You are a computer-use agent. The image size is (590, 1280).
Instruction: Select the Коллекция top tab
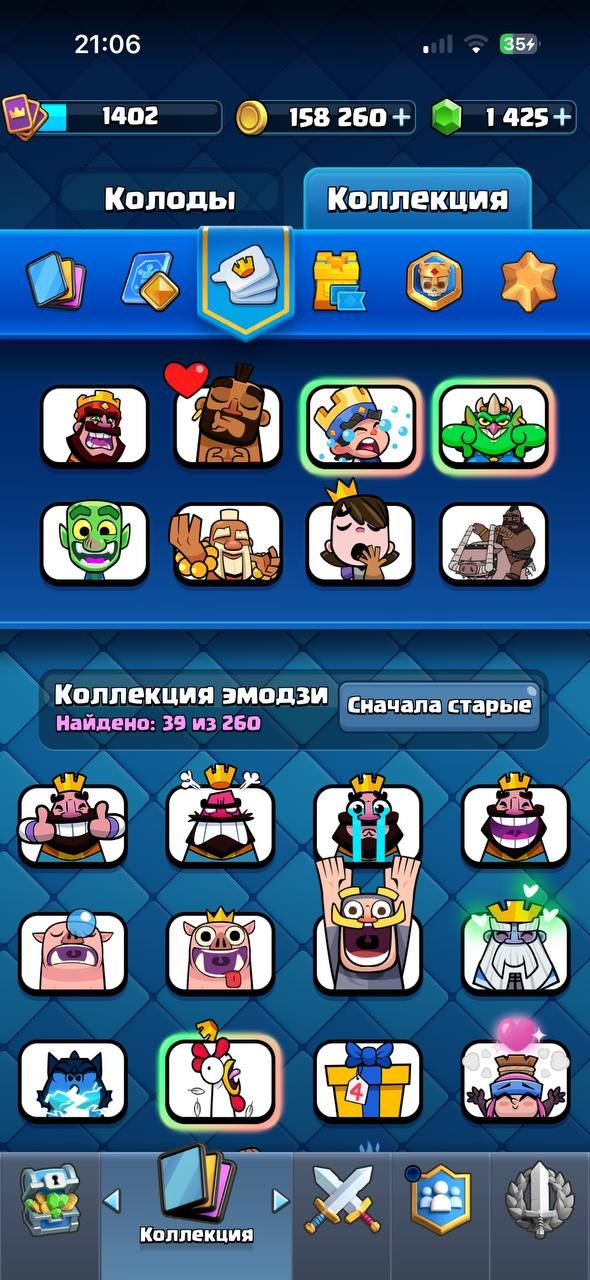point(417,199)
